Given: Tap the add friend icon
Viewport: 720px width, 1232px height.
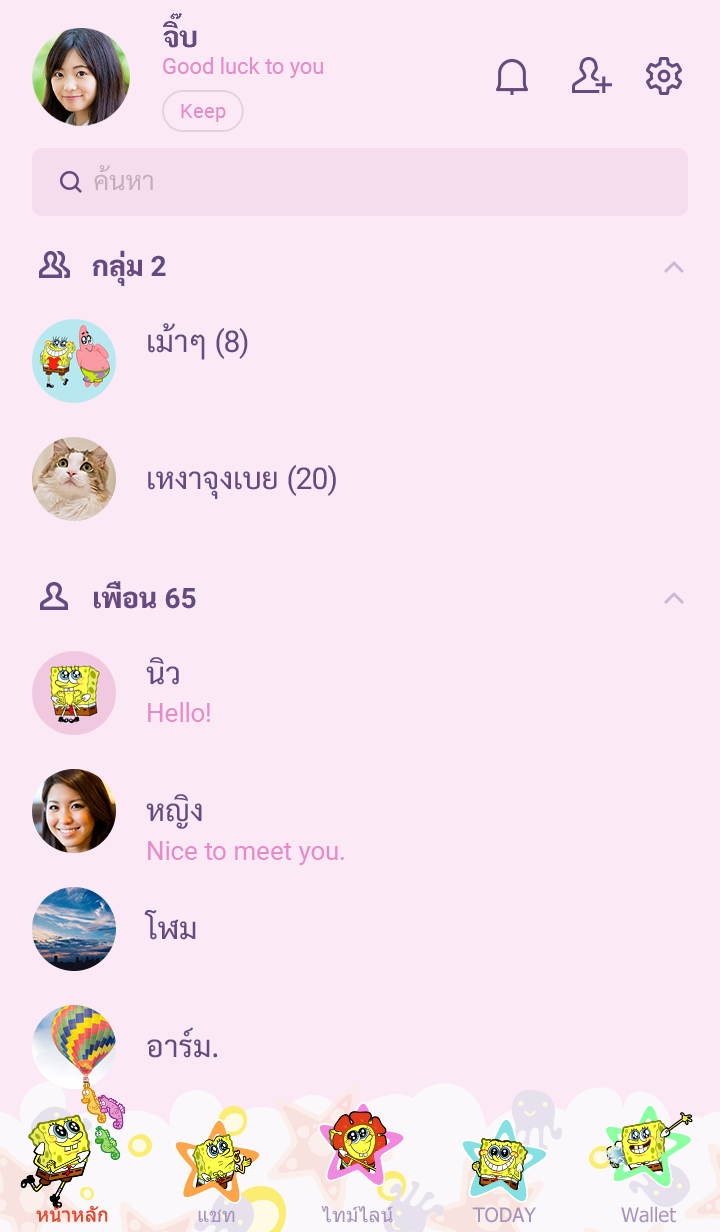Looking at the screenshot, I should [x=590, y=77].
